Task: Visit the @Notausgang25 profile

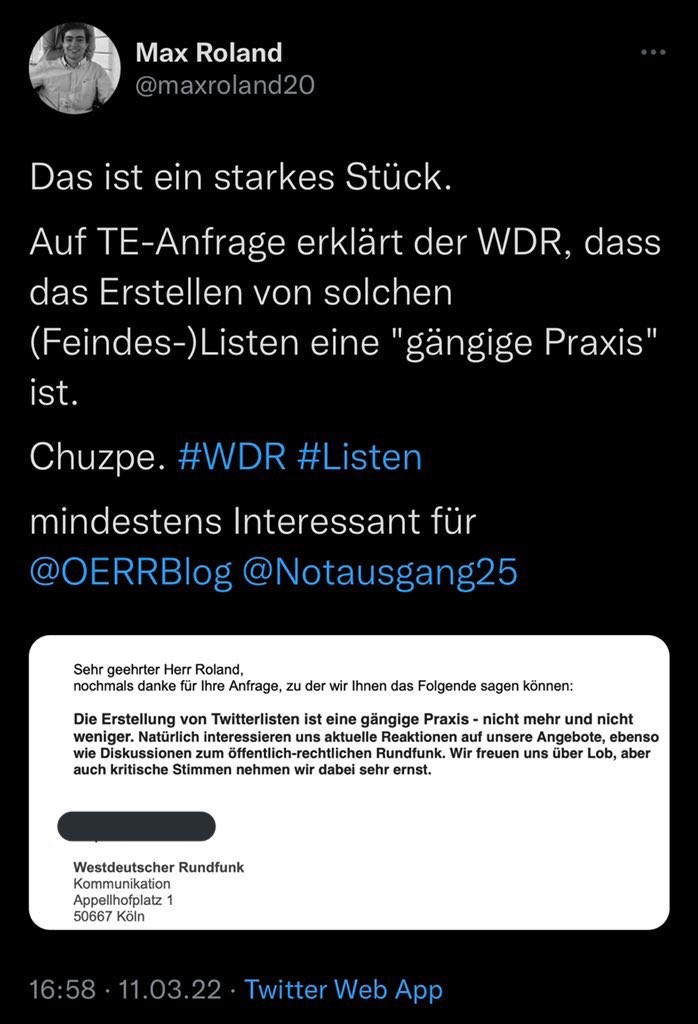Action: (380, 571)
